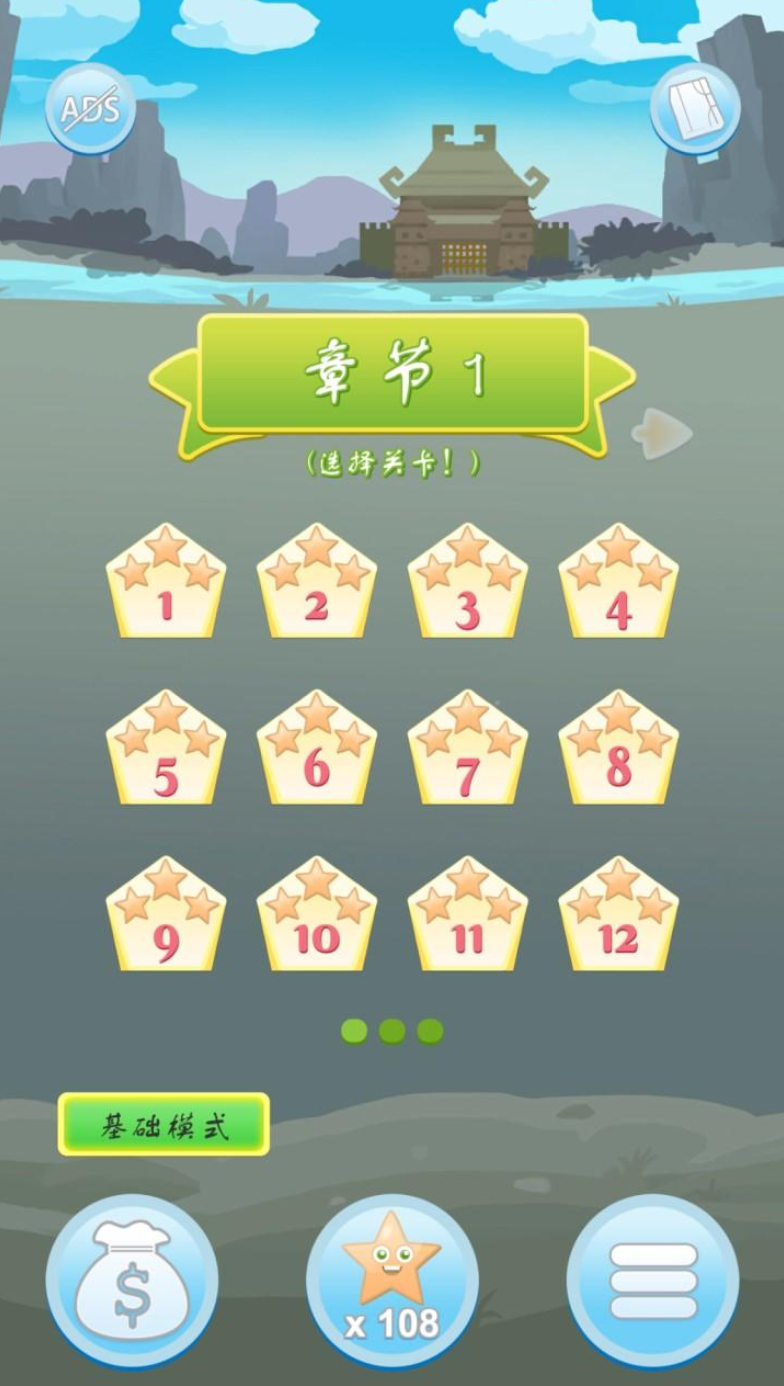Go to the next chapter arrow
Screen dimensions: 784x1386
click(x=663, y=434)
